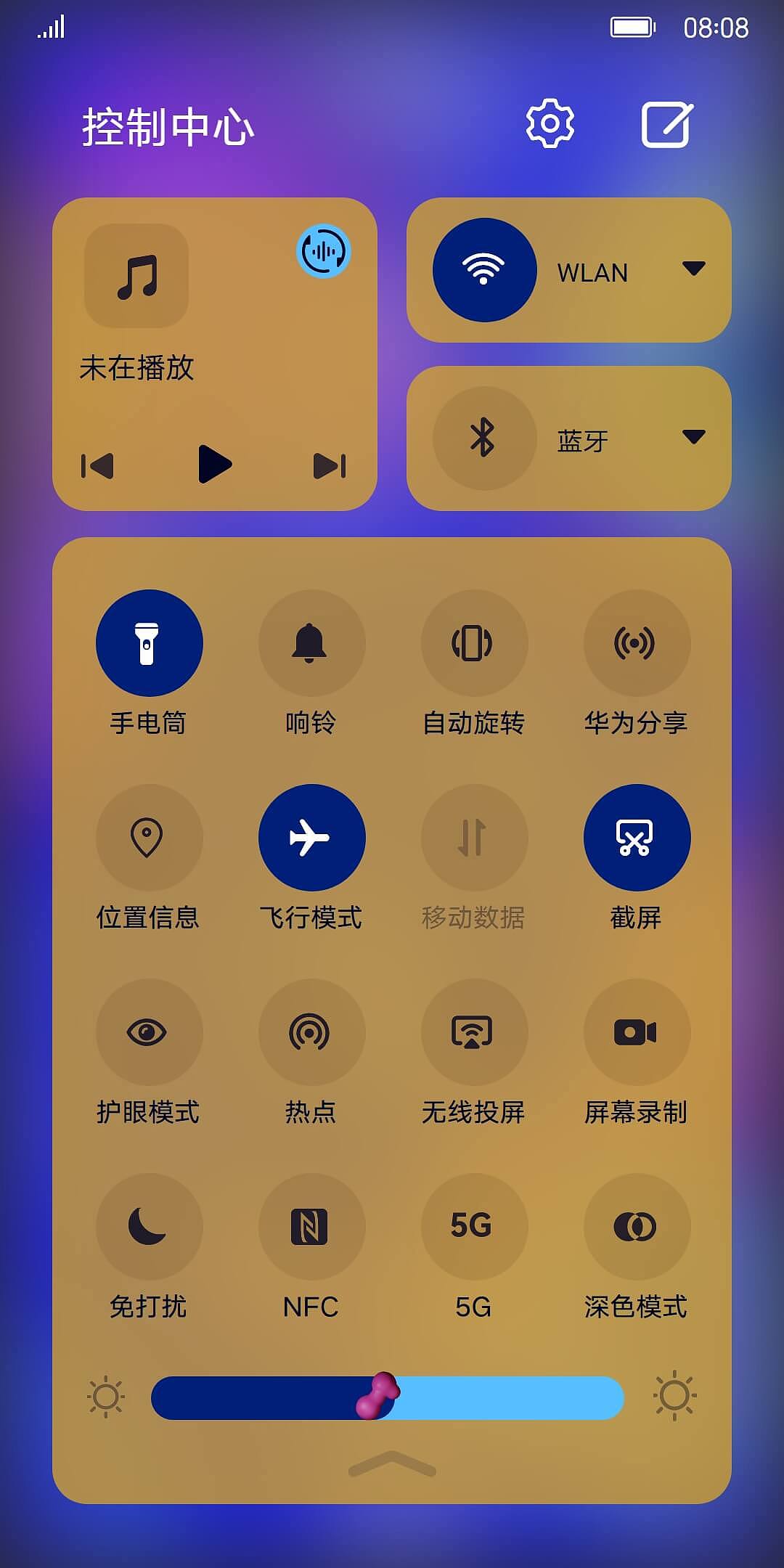Start wireless screen casting

click(474, 1031)
